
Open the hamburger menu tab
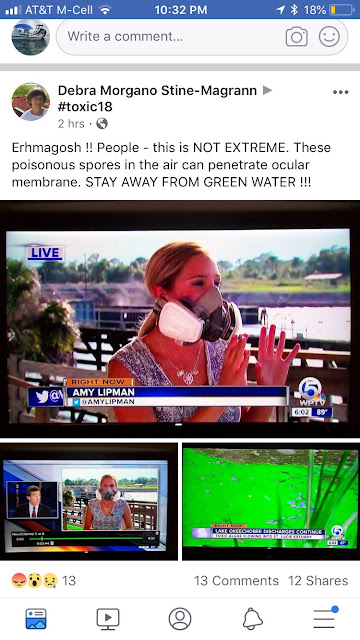pos(325,618)
